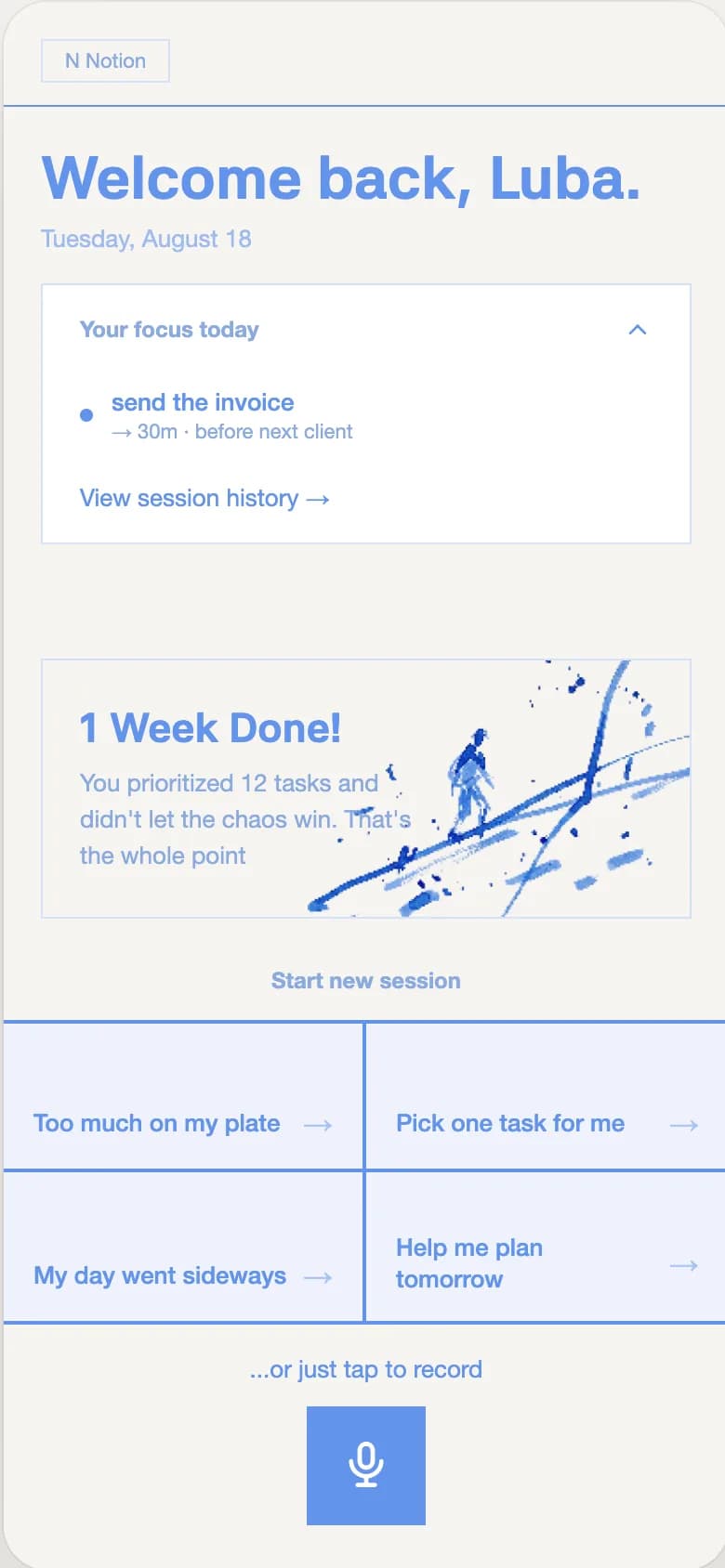Image resolution: width=725 pixels, height=1568 pixels.
Task: Collapse the Your focus today section
Action: [638, 330]
